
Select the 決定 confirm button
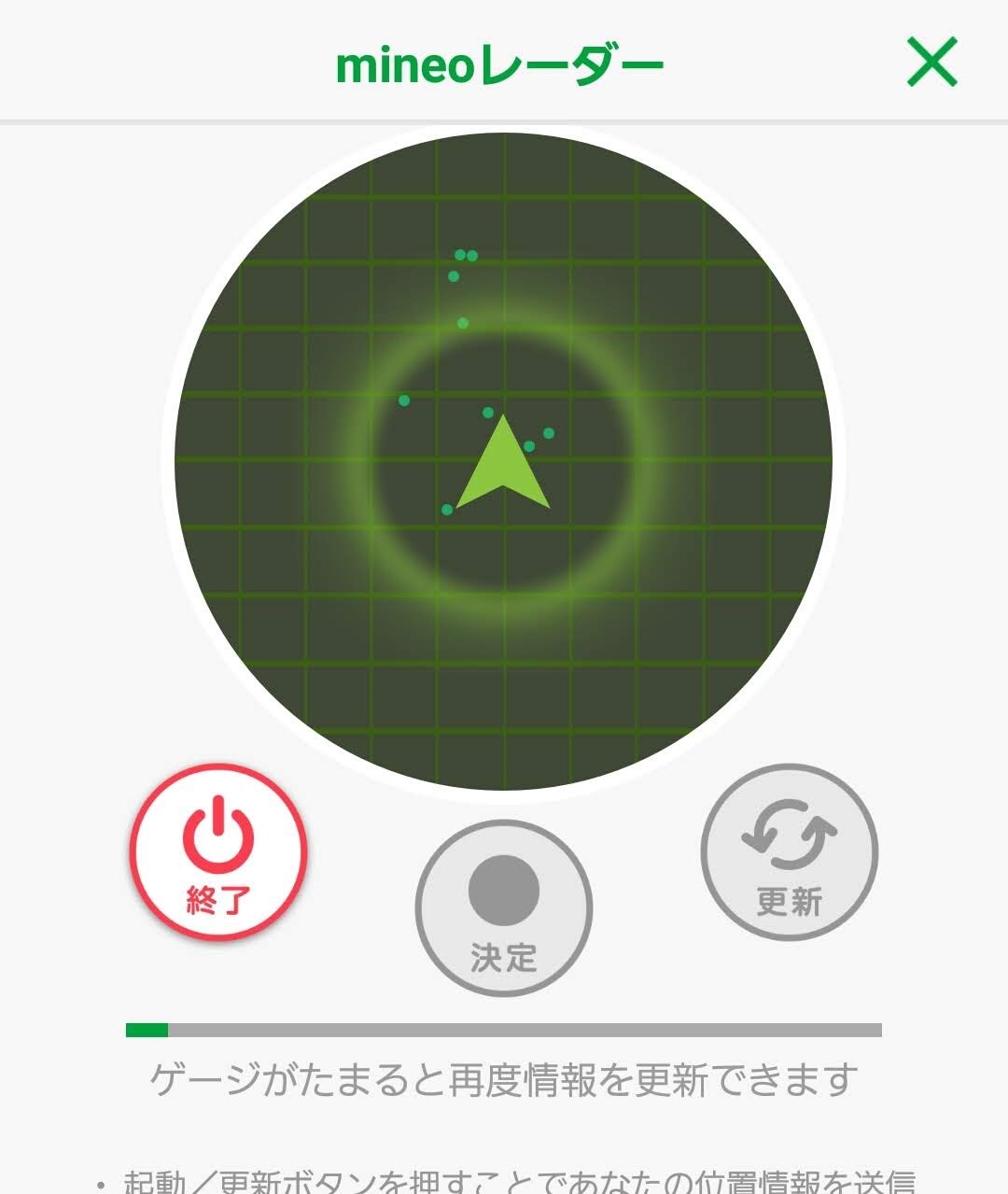pos(503,908)
